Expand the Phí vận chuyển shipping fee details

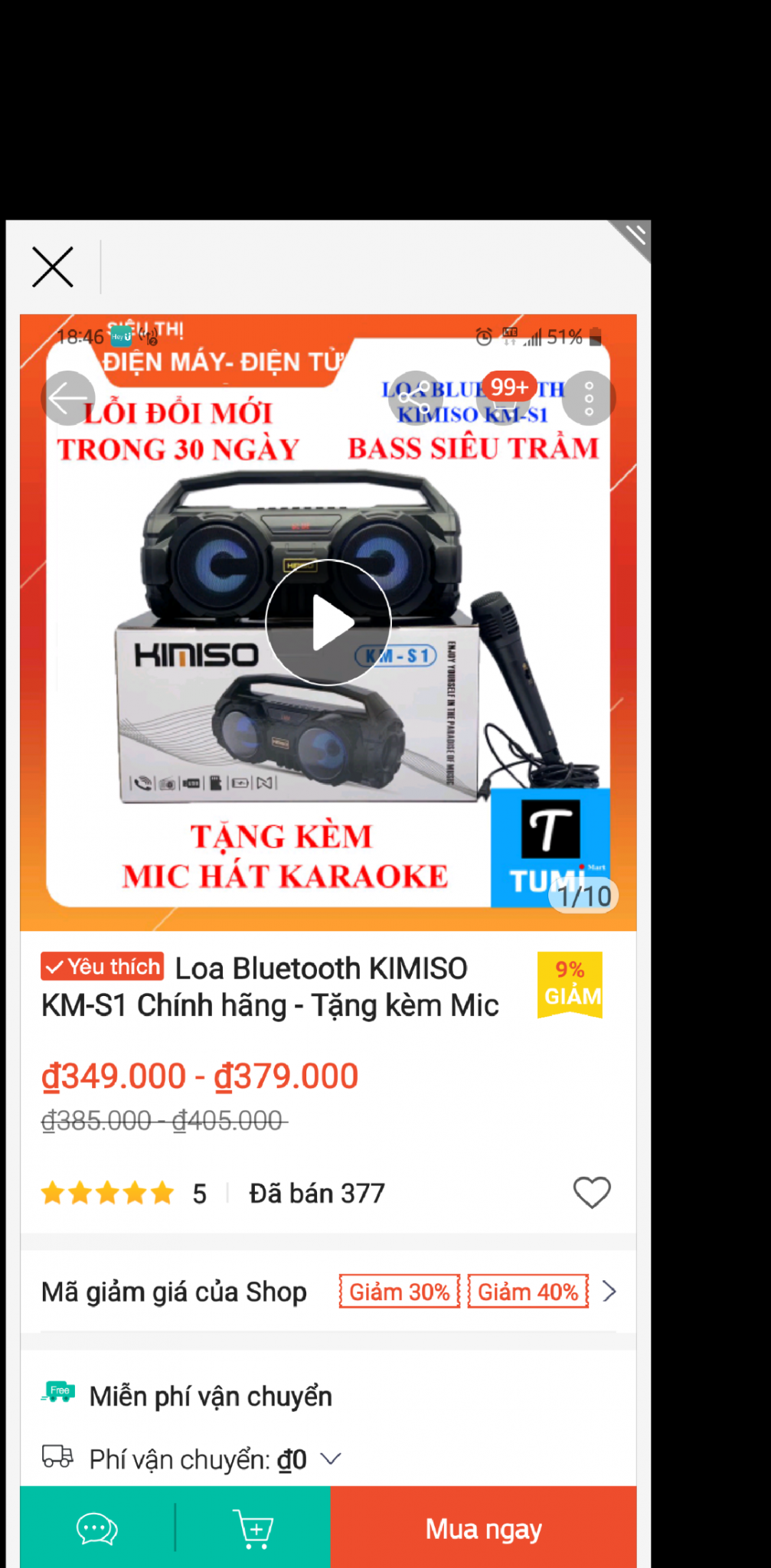[x=331, y=1459]
